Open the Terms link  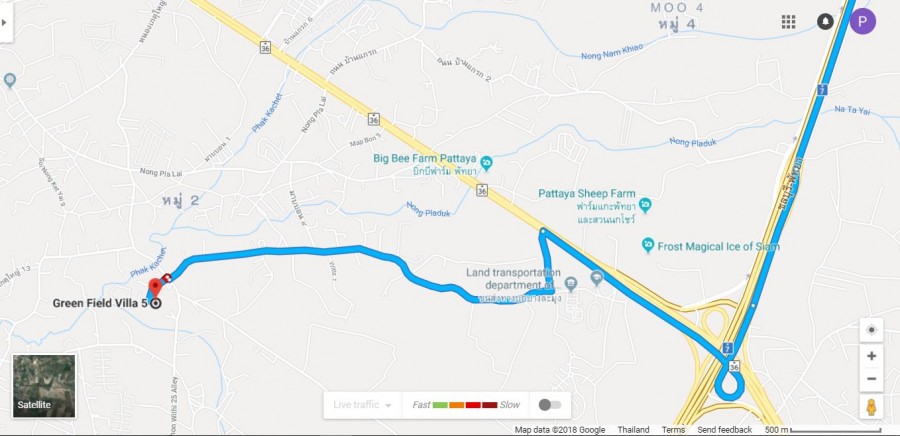(x=673, y=430)
